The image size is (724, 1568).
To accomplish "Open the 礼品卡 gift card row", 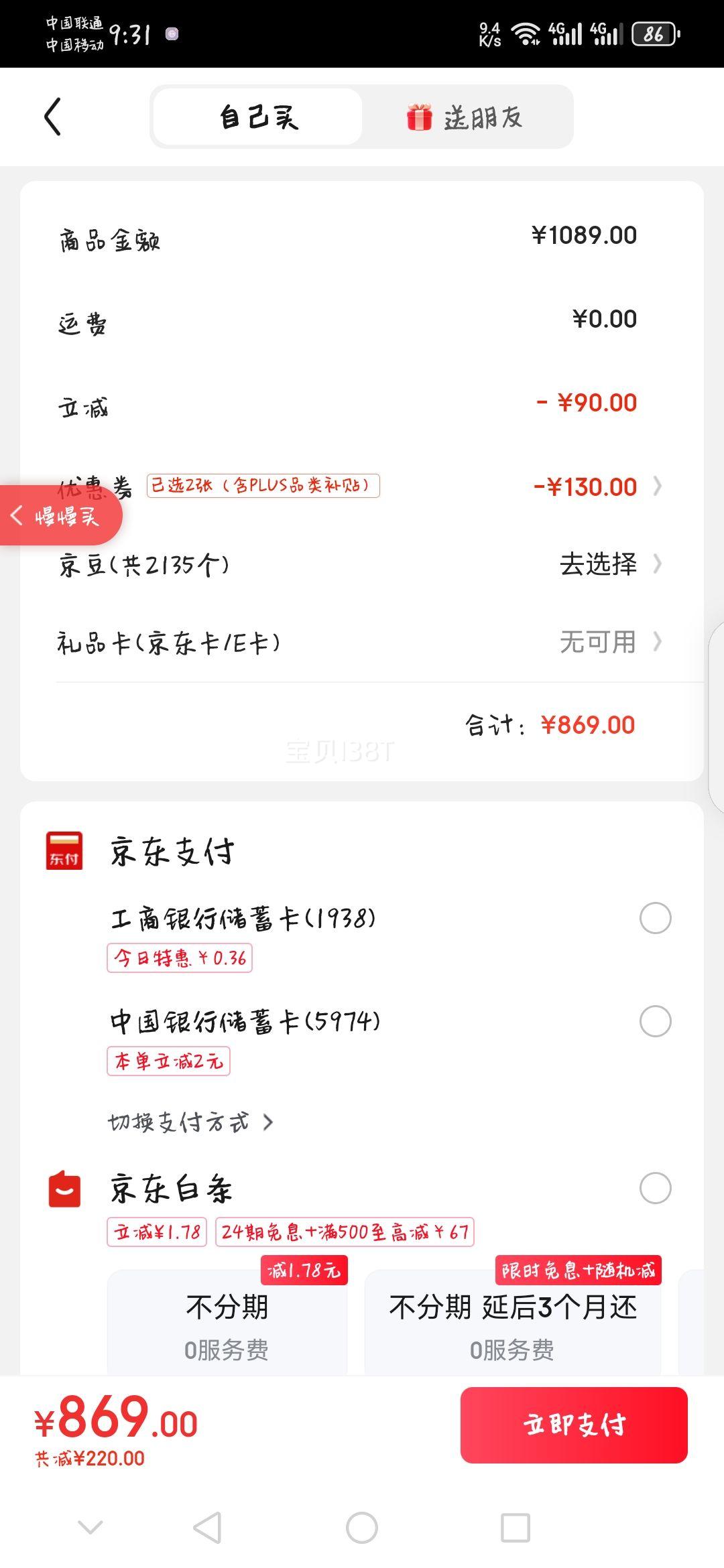I will pyautogui.click(x=362, y=642).
